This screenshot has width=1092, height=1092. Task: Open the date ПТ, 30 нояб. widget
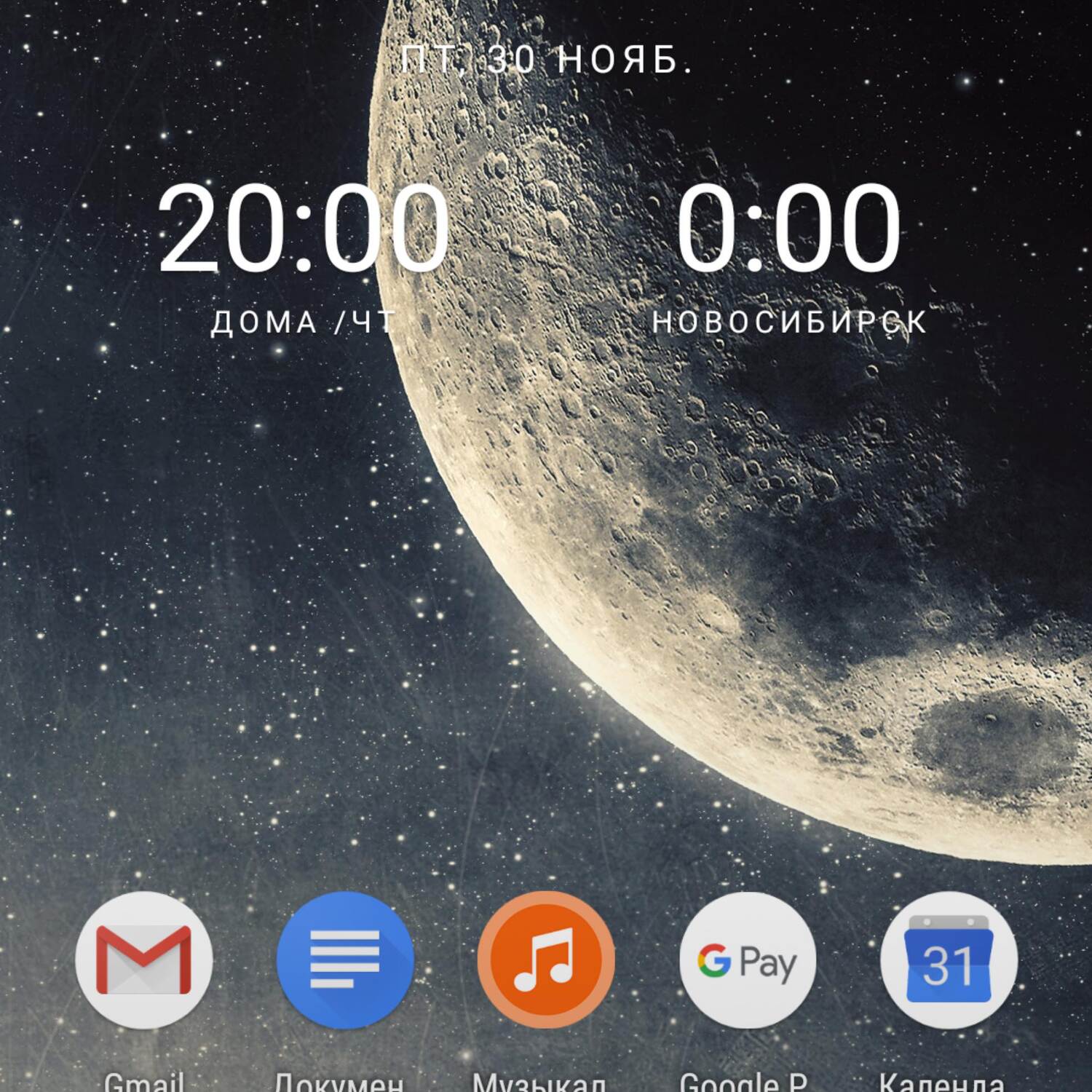(x=546, y=60)
